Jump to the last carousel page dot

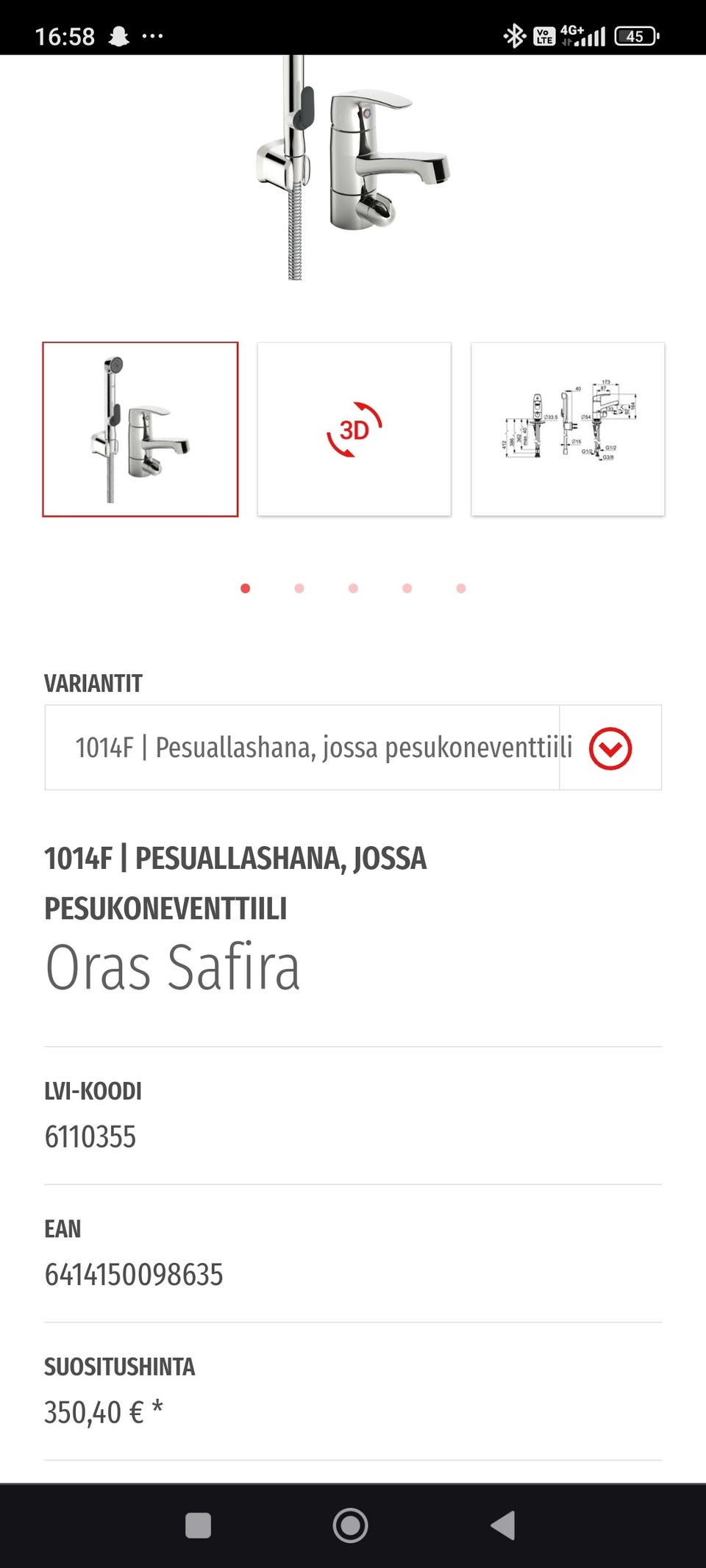tap(461, 588)
